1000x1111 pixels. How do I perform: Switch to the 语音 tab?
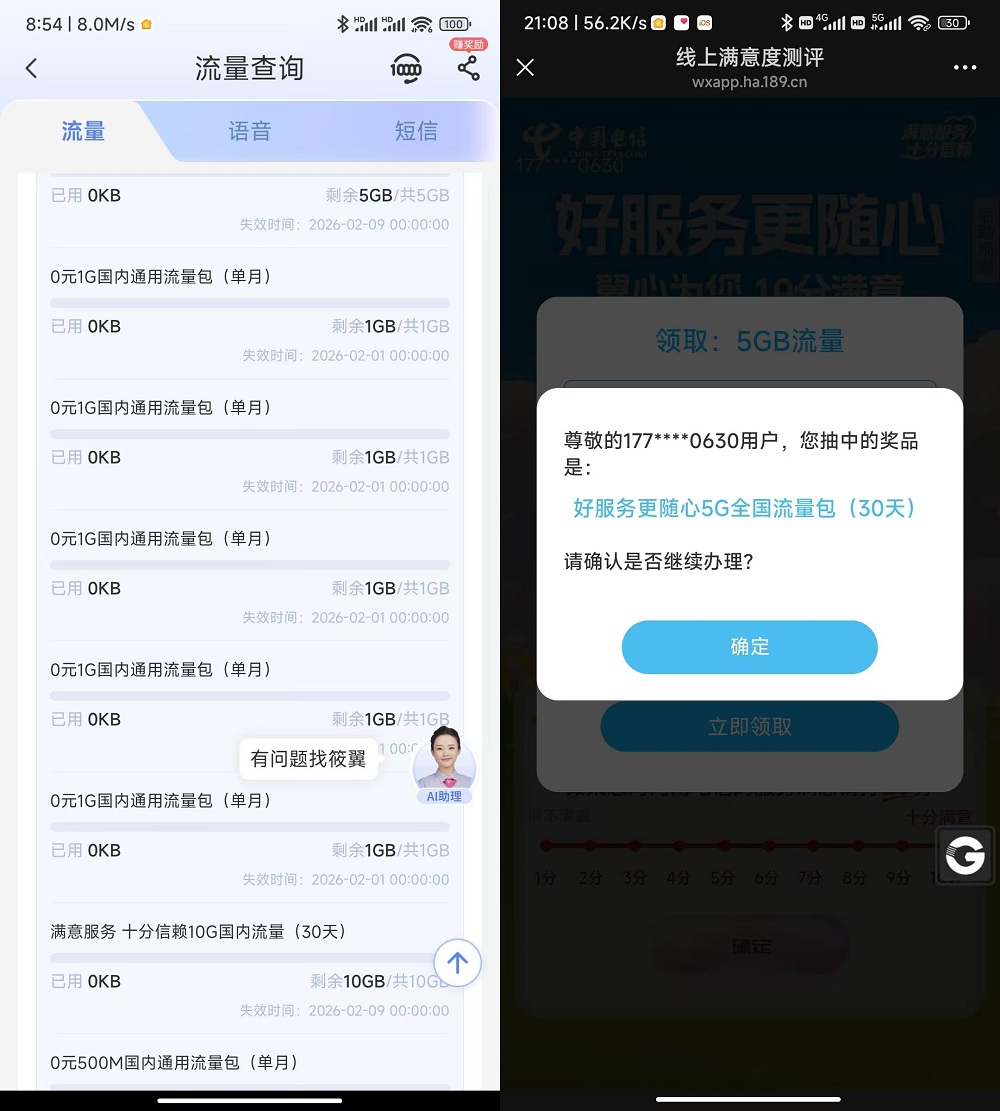[249, 131]
